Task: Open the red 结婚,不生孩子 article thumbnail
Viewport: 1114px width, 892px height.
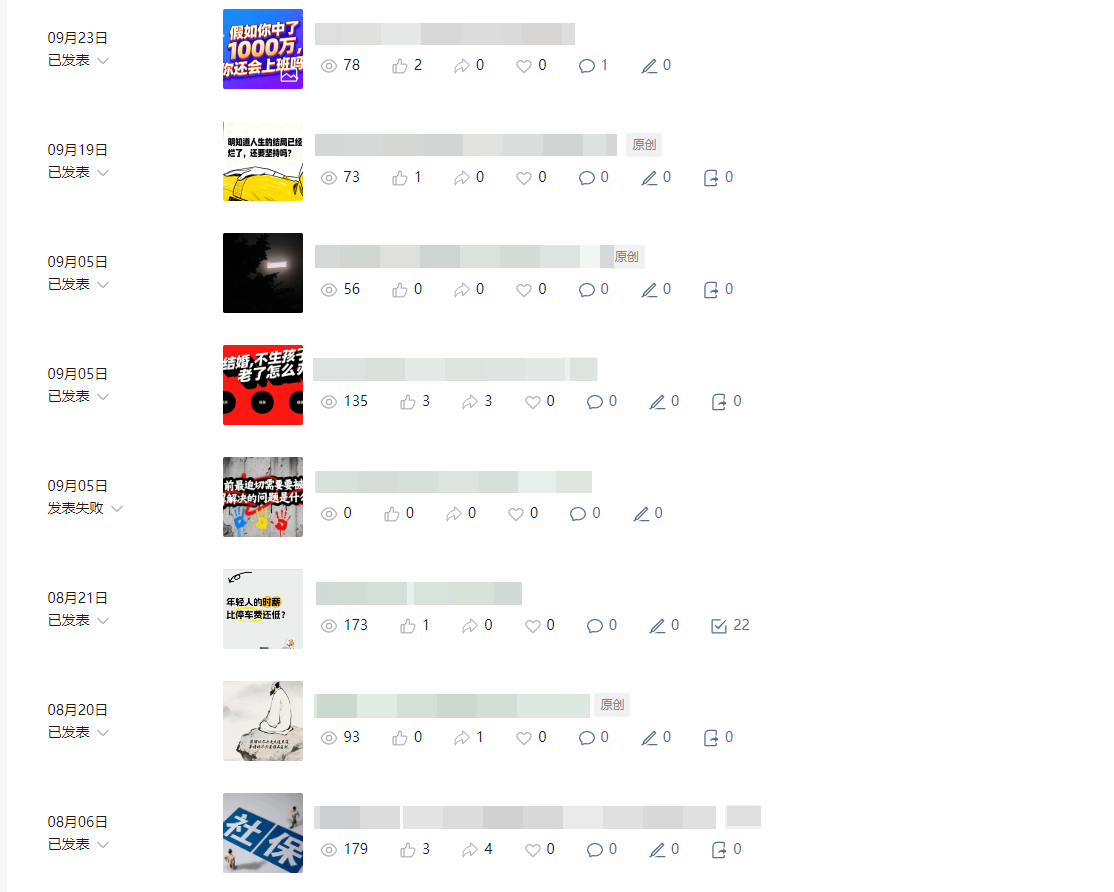Action: (x=262, y=385)
